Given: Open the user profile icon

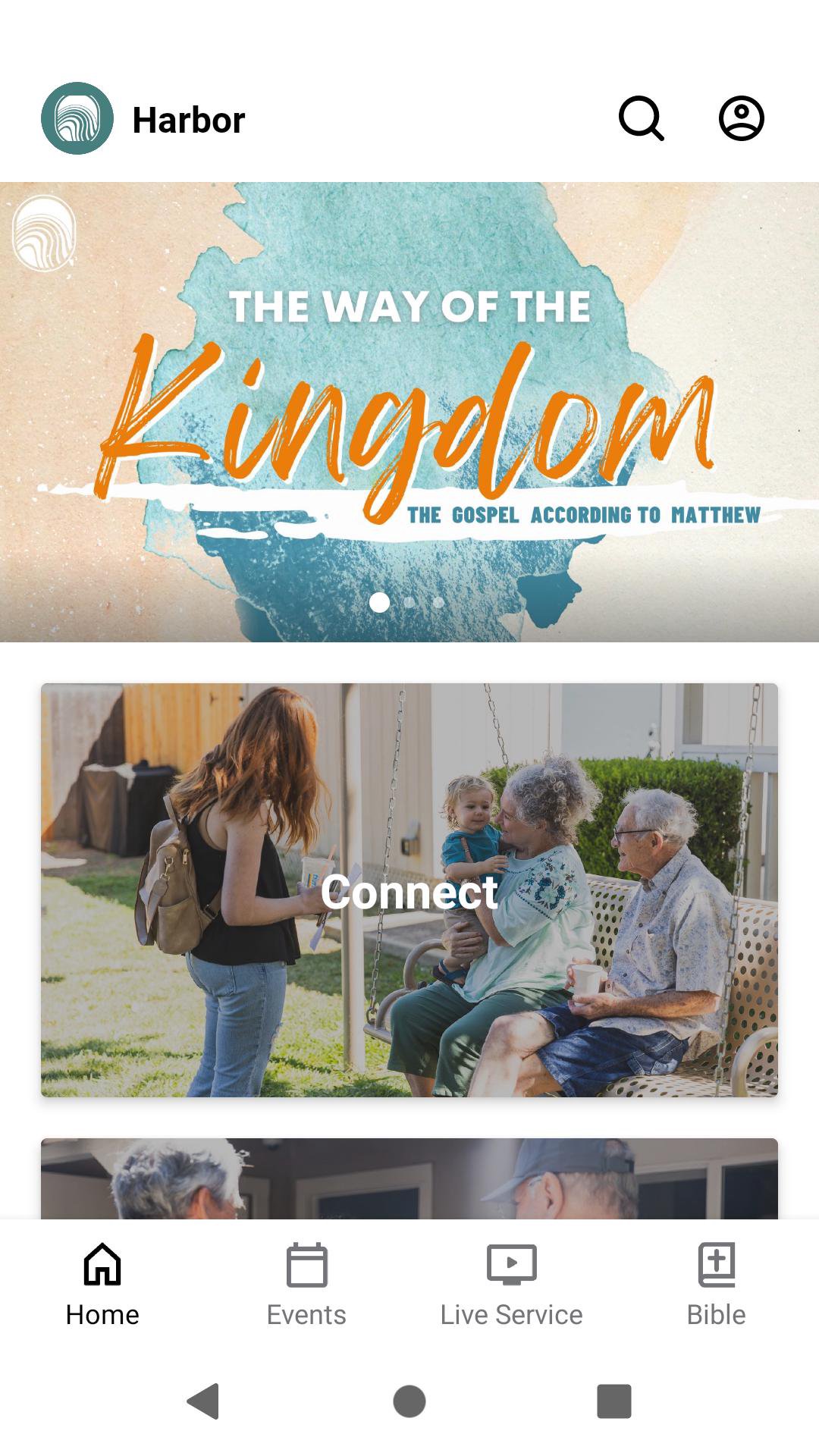Looking at the screenshot, I should (741, 118).
